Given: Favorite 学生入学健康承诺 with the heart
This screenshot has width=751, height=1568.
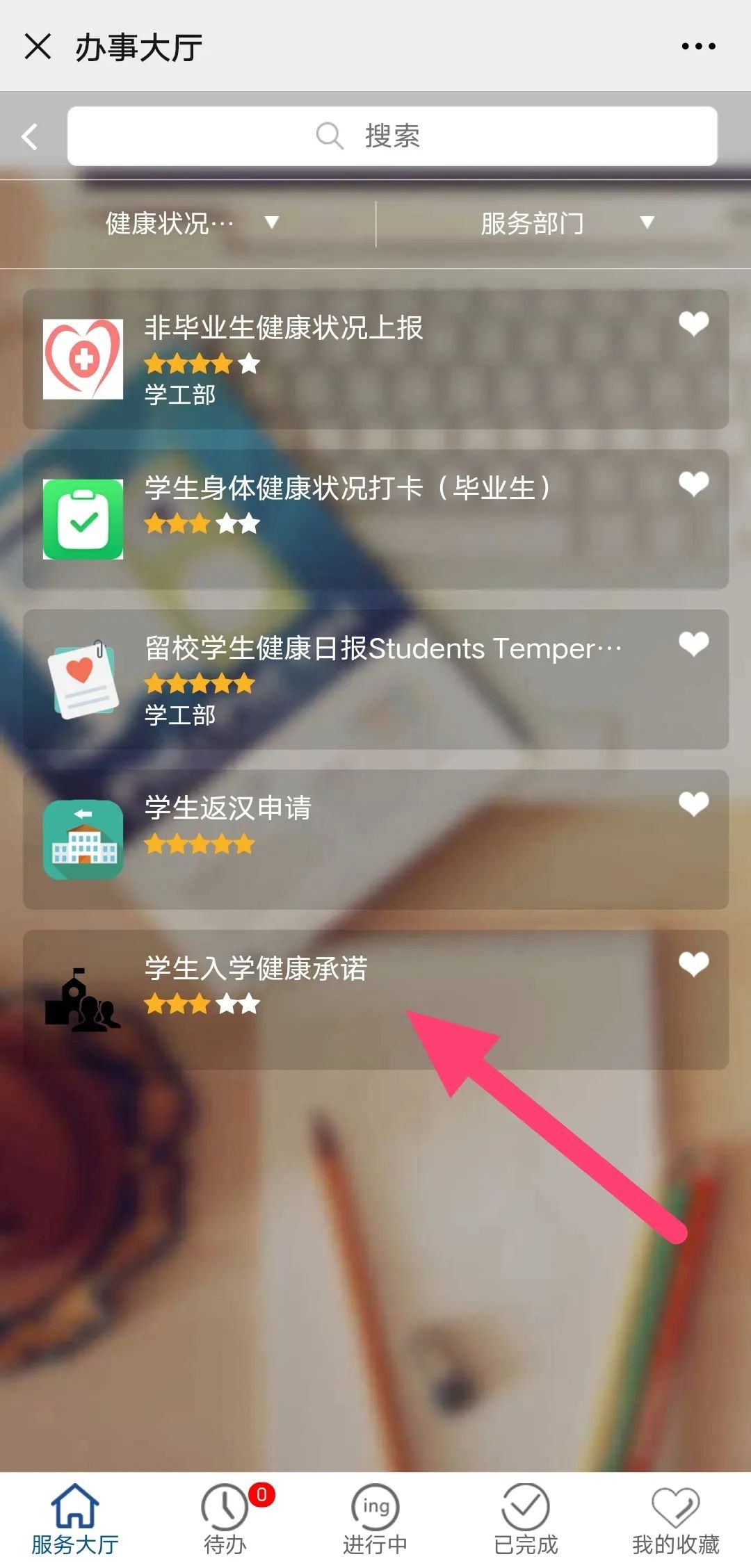Looking at the screenshot, I should pyautogui.click(x=693, y=964).
